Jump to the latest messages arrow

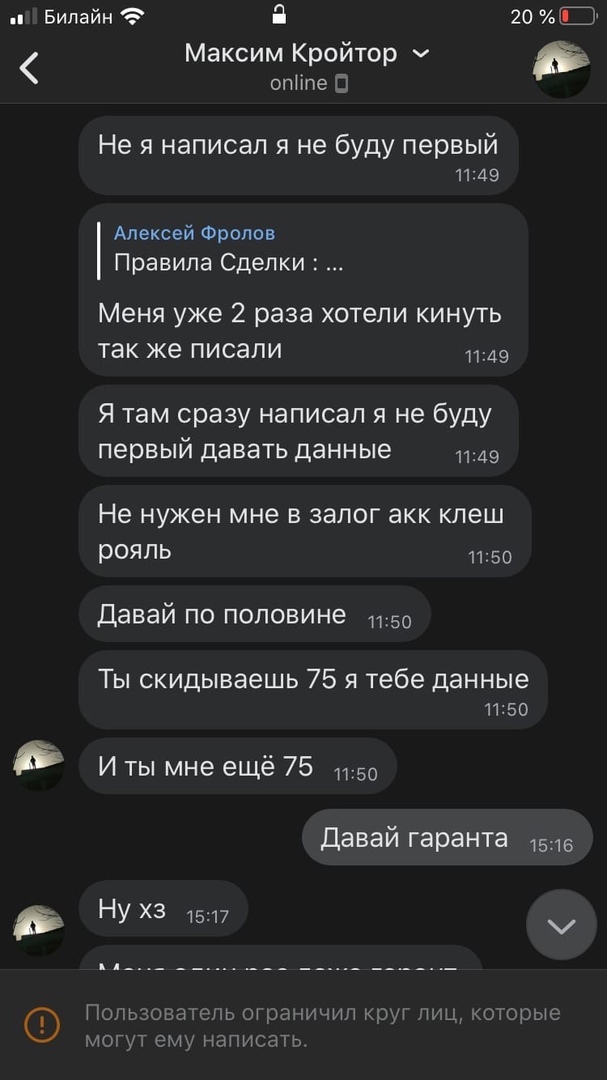(562, 926)
